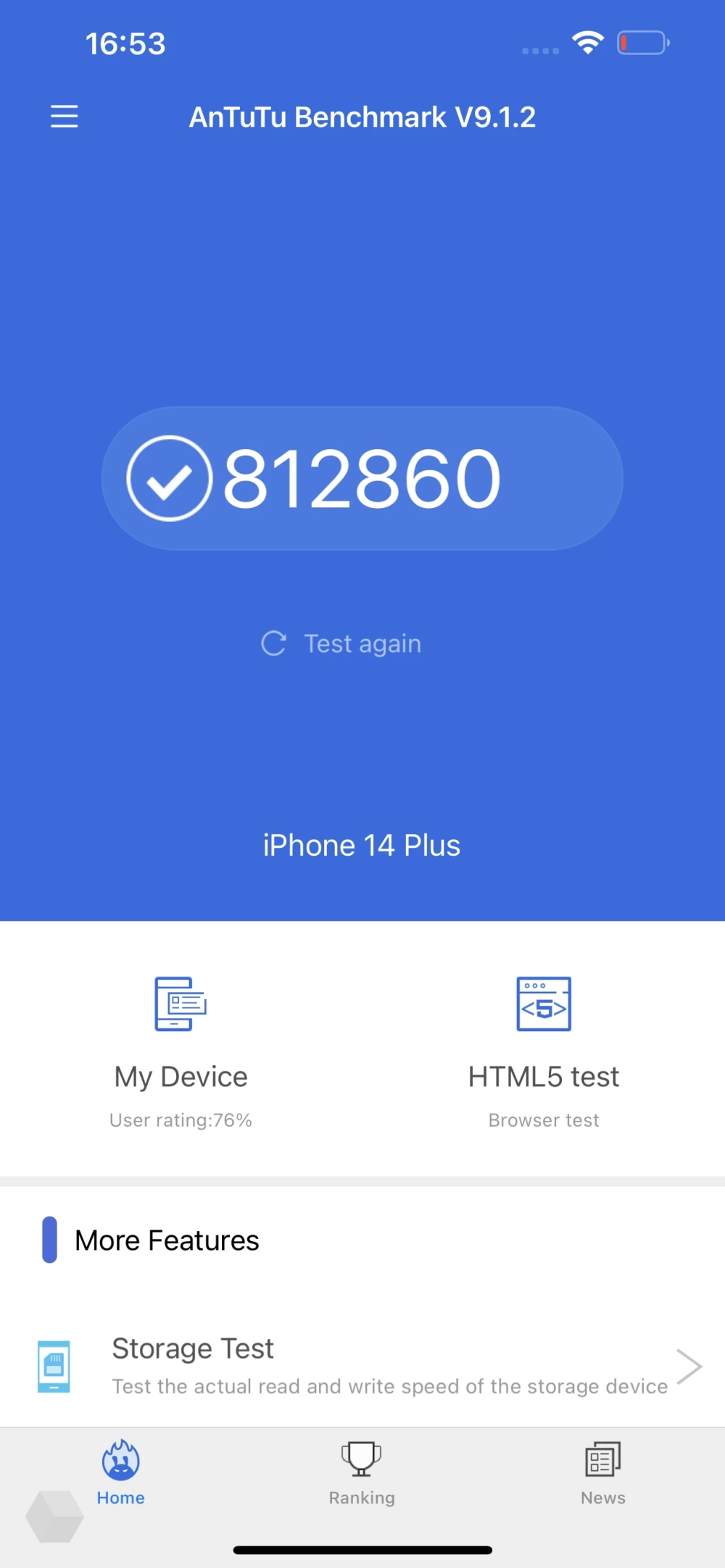View details of the 812860 score
This screenshot has width=725, height=1568.
(x=362, y=478)
